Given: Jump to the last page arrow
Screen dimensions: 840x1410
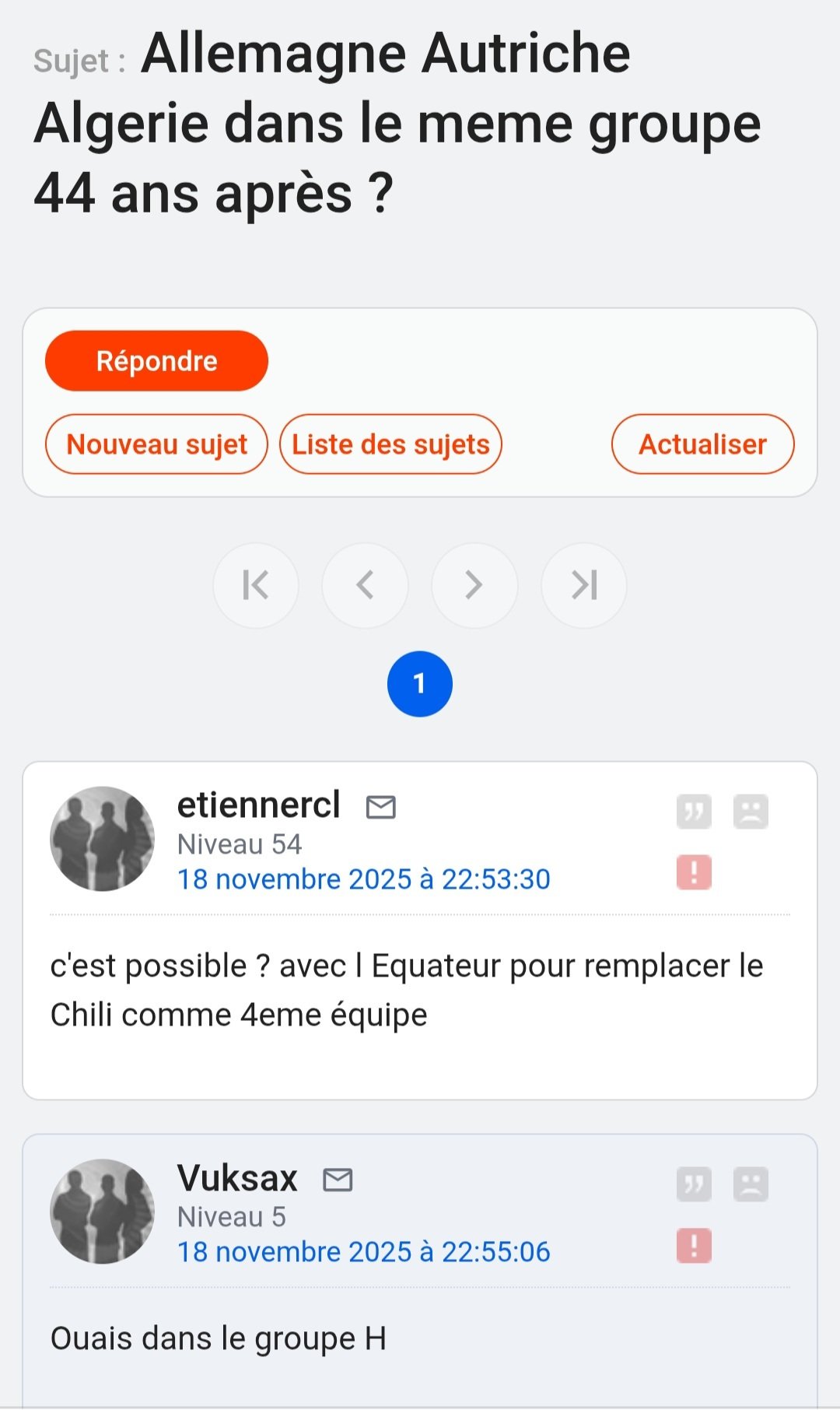Looking at the screenshot, I should click(583, 586).
